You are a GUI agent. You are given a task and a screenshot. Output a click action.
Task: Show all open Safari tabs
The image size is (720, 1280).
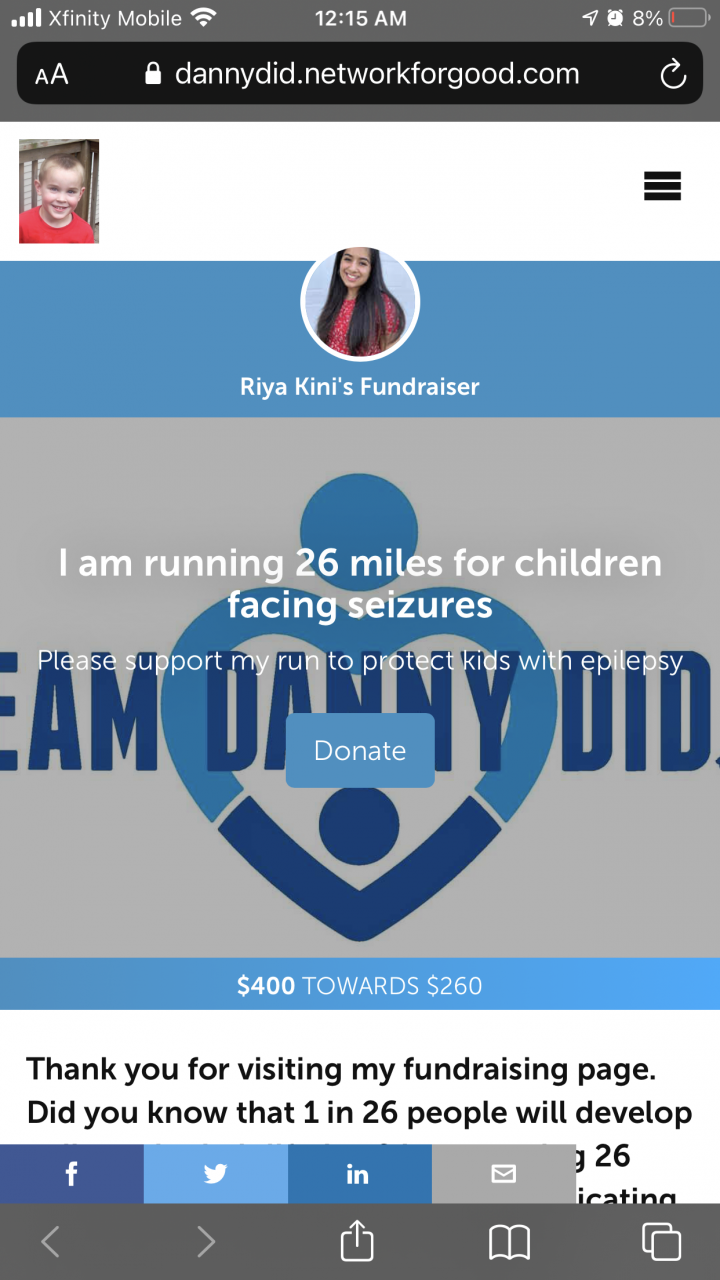tap(661, 1242)
